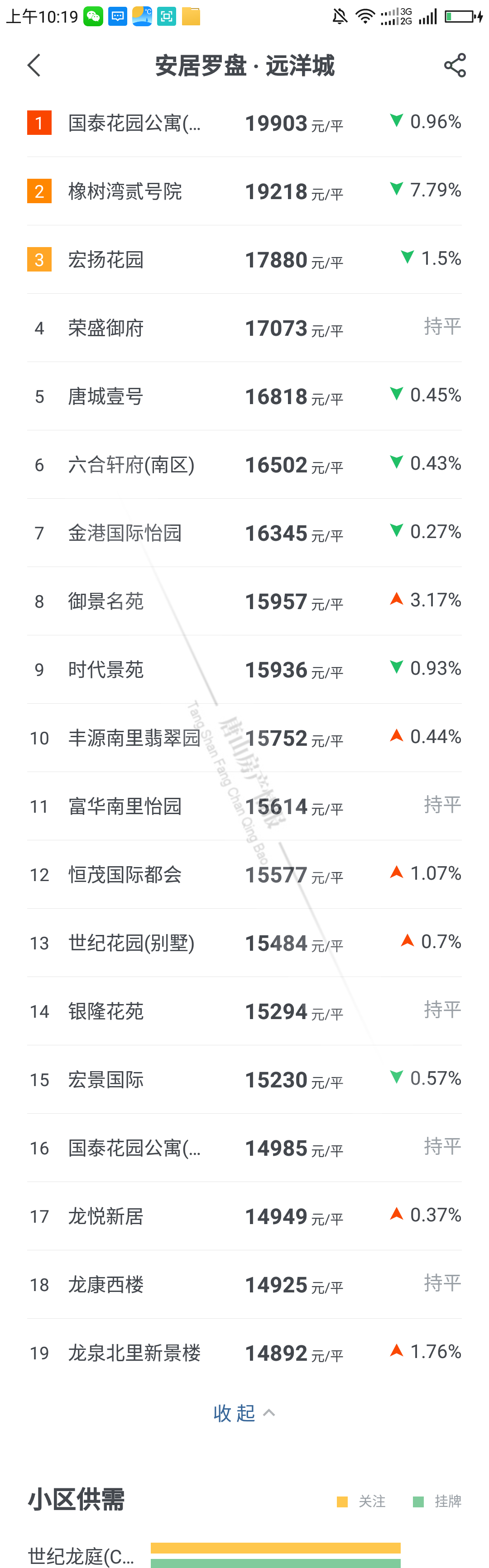Viewport: 489px width, 1568px height.
Task: Open 银隆花苑 listing
Action: [106, 1012]
